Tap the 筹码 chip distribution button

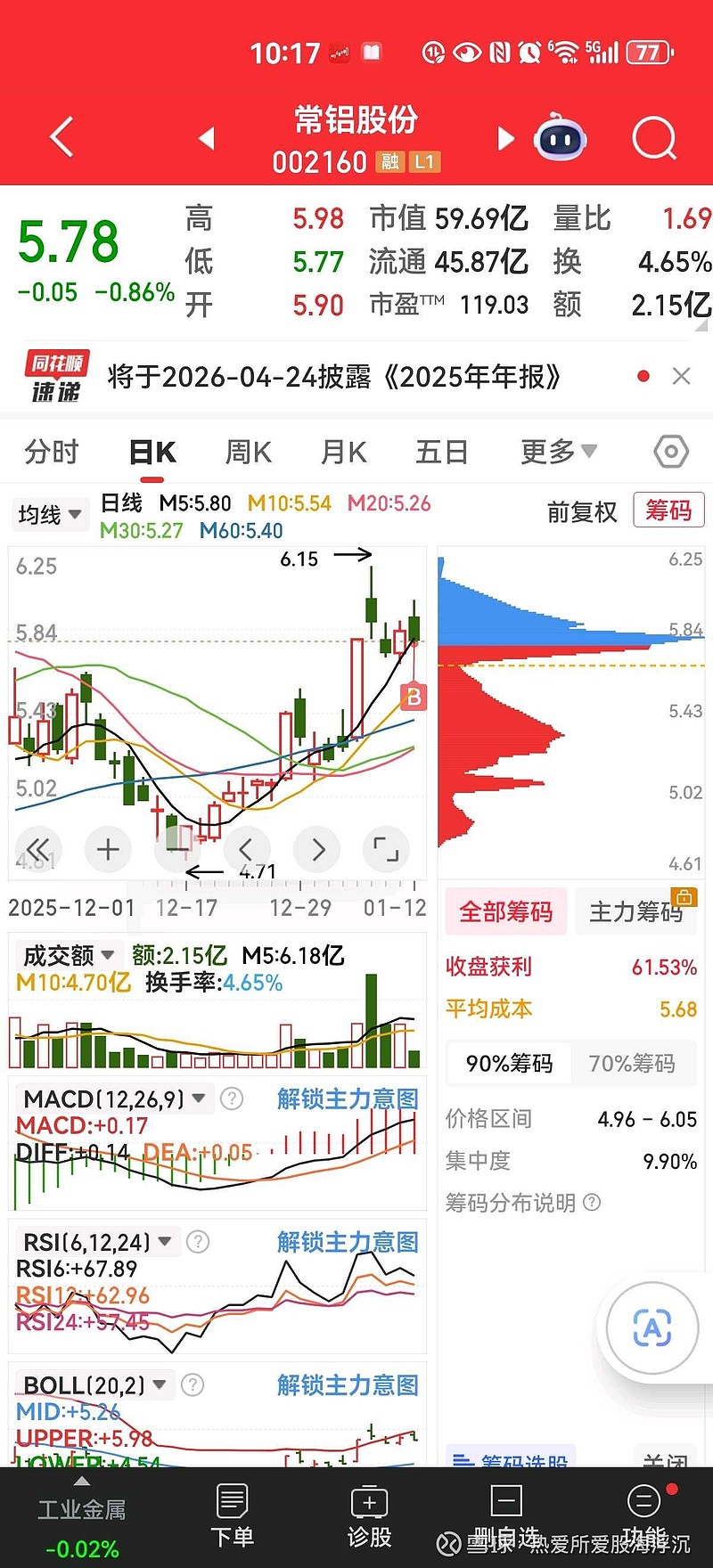pos(668,510)
